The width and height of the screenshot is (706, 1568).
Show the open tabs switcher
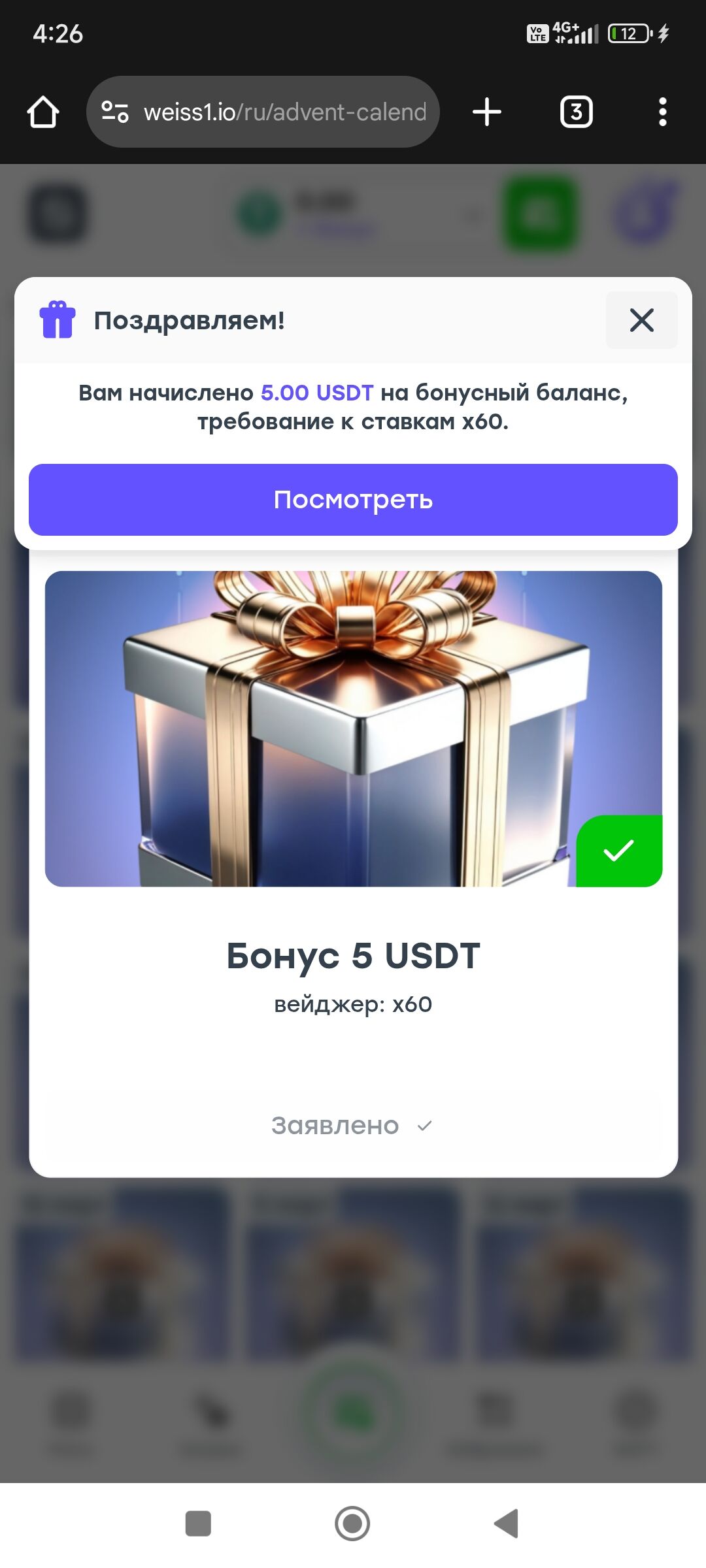click(576, 112)
